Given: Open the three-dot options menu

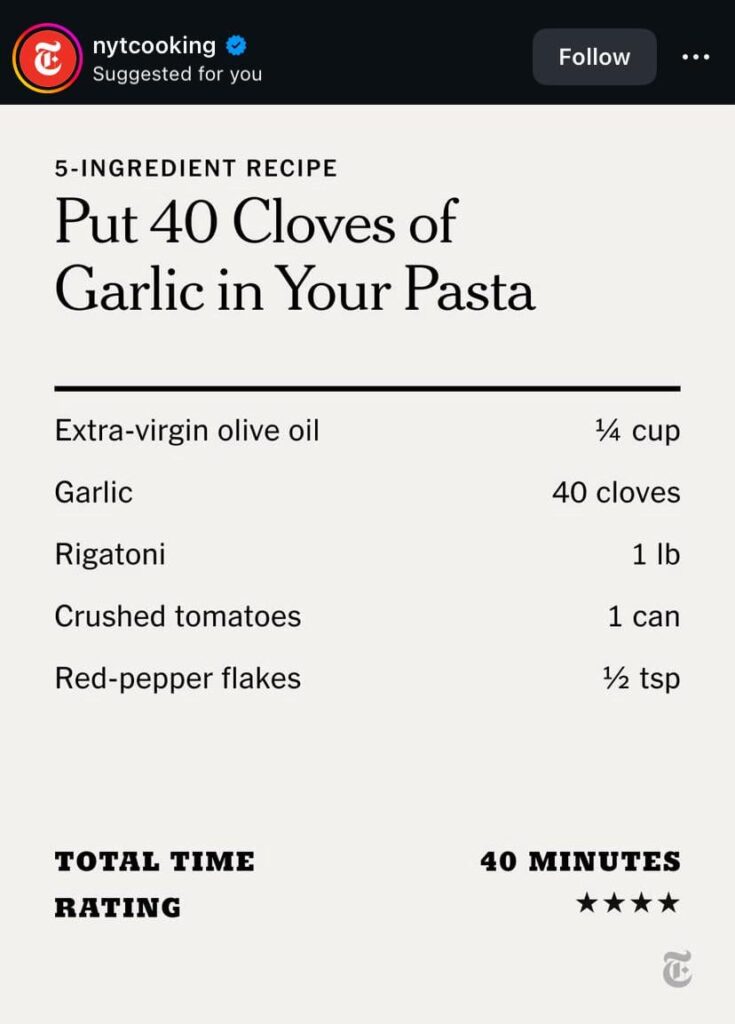Looking at the screenshot, I should (x=695, y=57).
